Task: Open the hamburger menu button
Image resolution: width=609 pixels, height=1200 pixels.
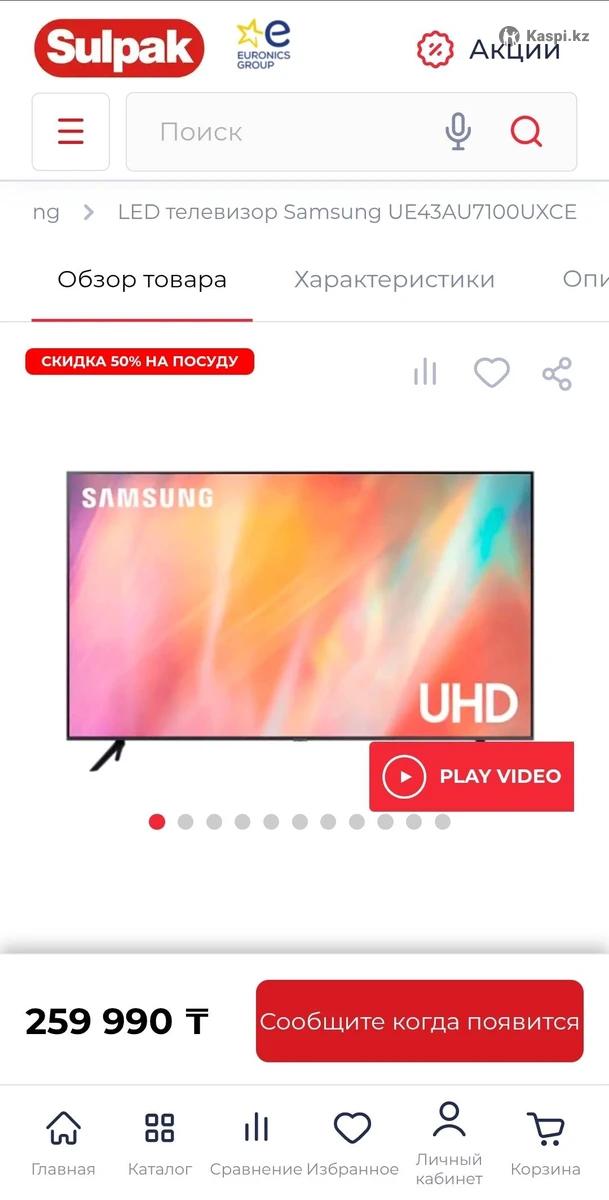Action: pos(70,132)
